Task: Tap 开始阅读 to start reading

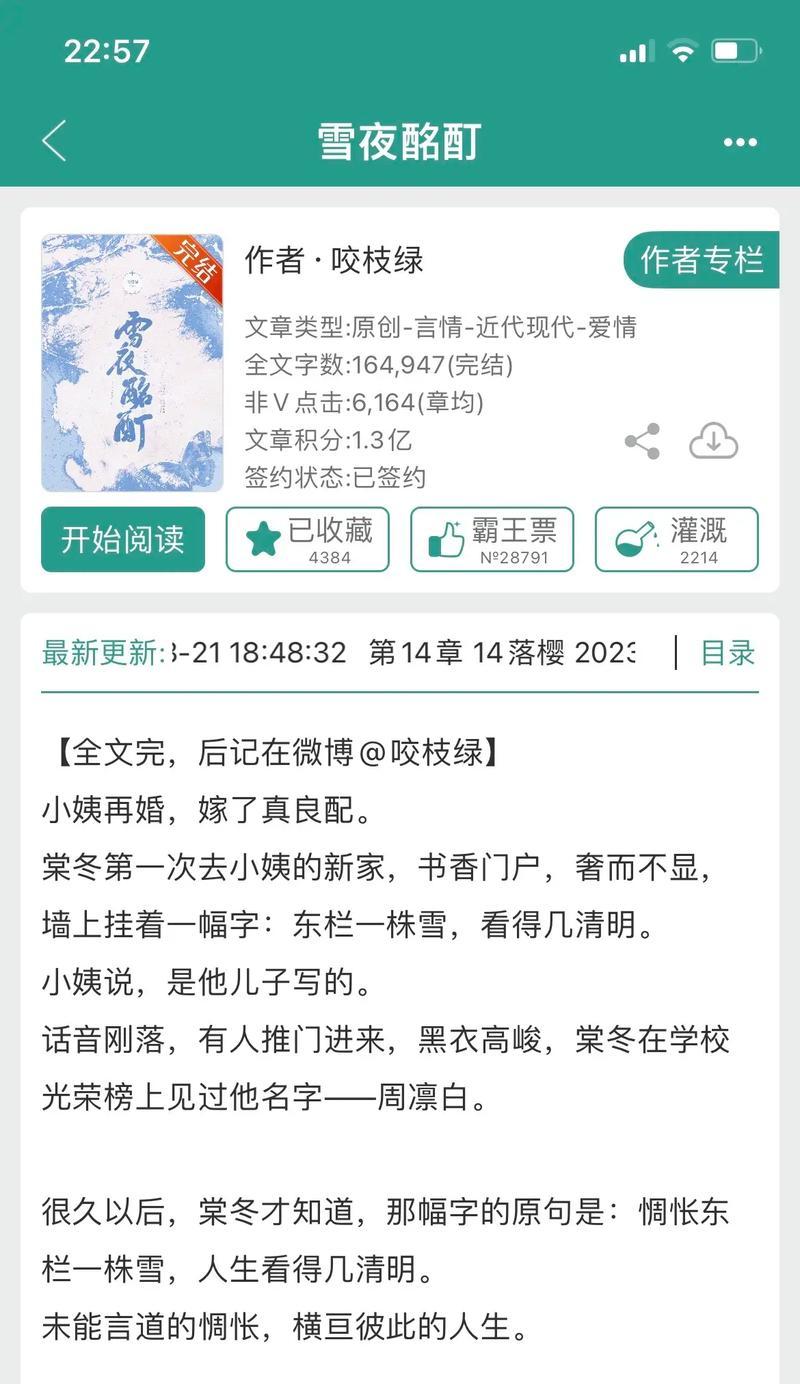Action: coord(123,539)
